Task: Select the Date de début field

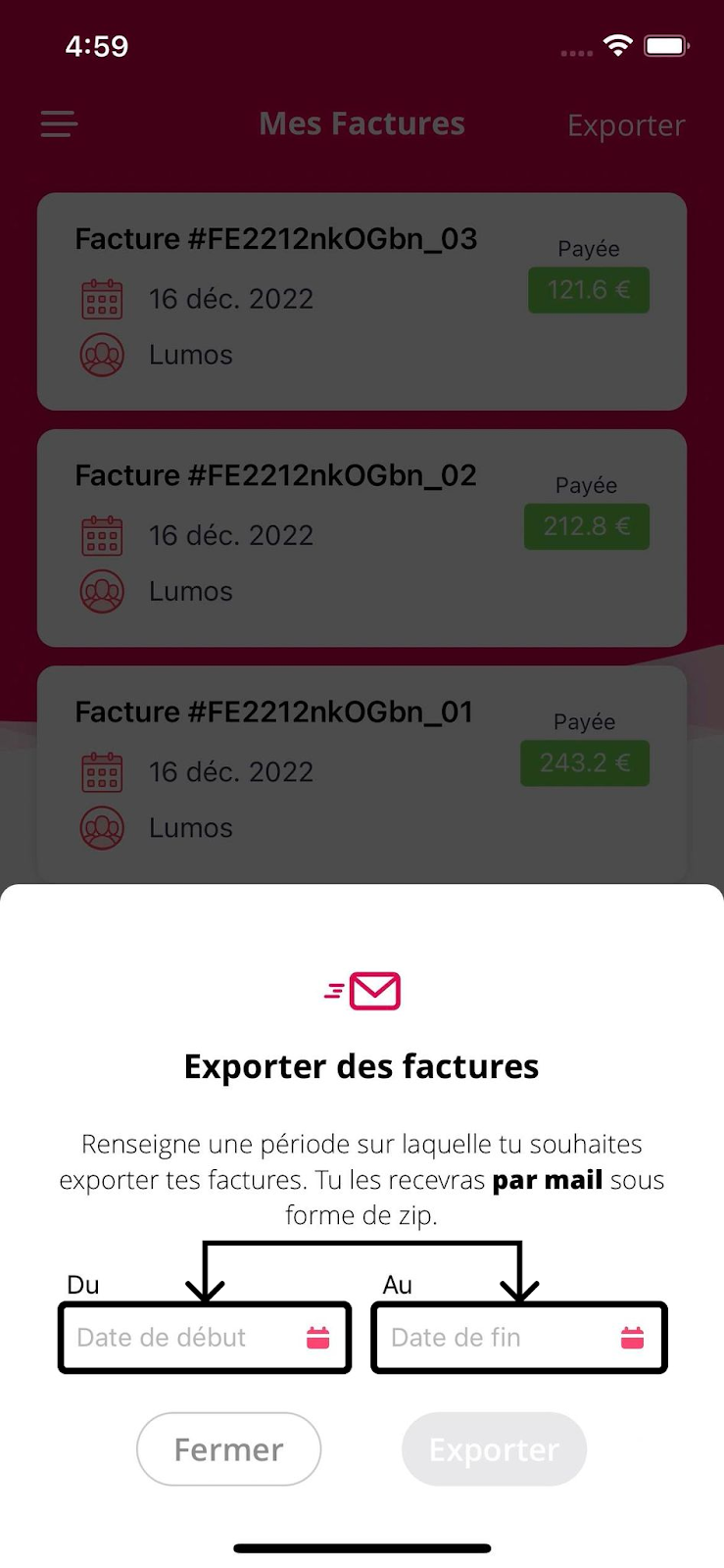Action: 205,1338
